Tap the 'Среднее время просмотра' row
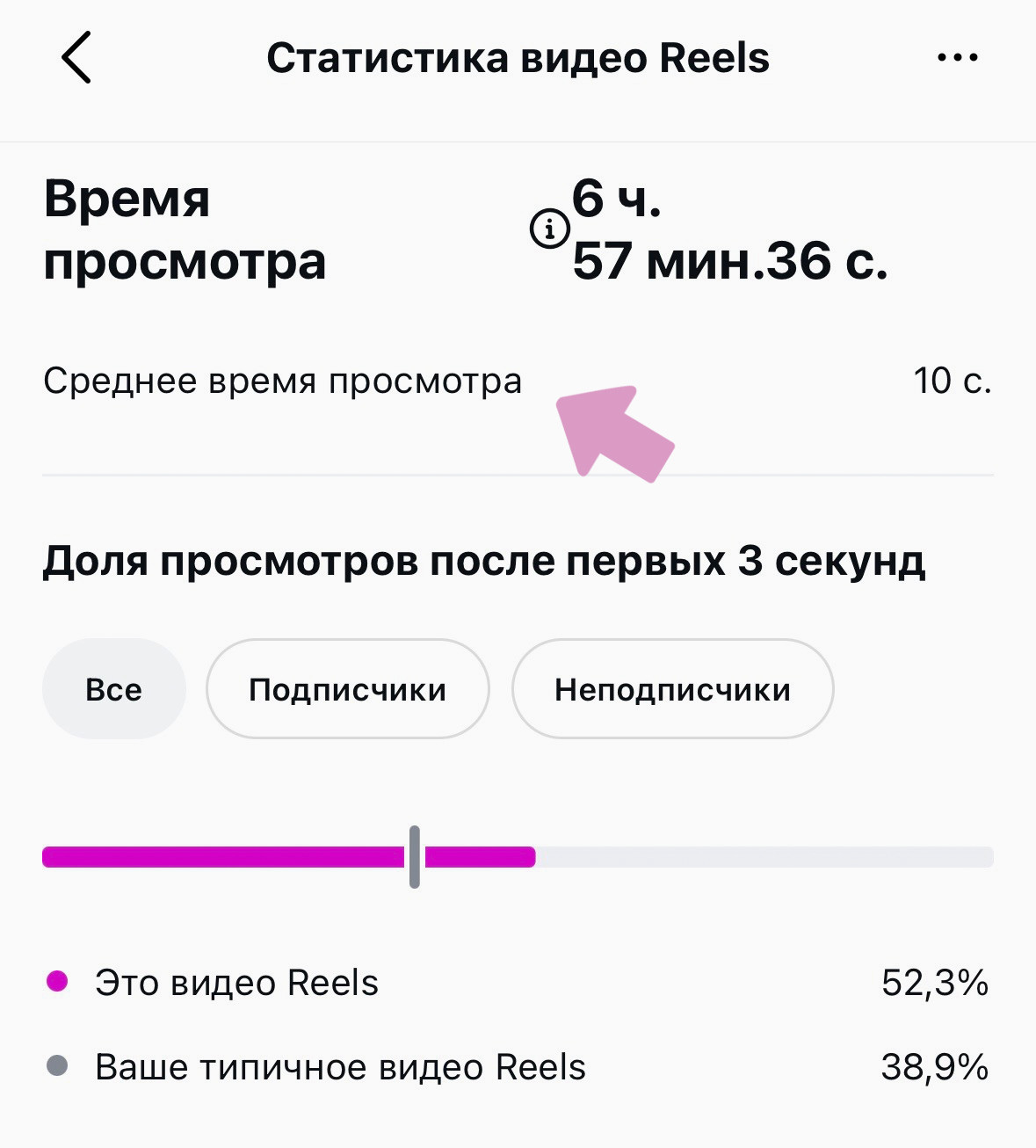This screenshot has height=1148, width=1036. pyautogui.click(x=283, y=381)
